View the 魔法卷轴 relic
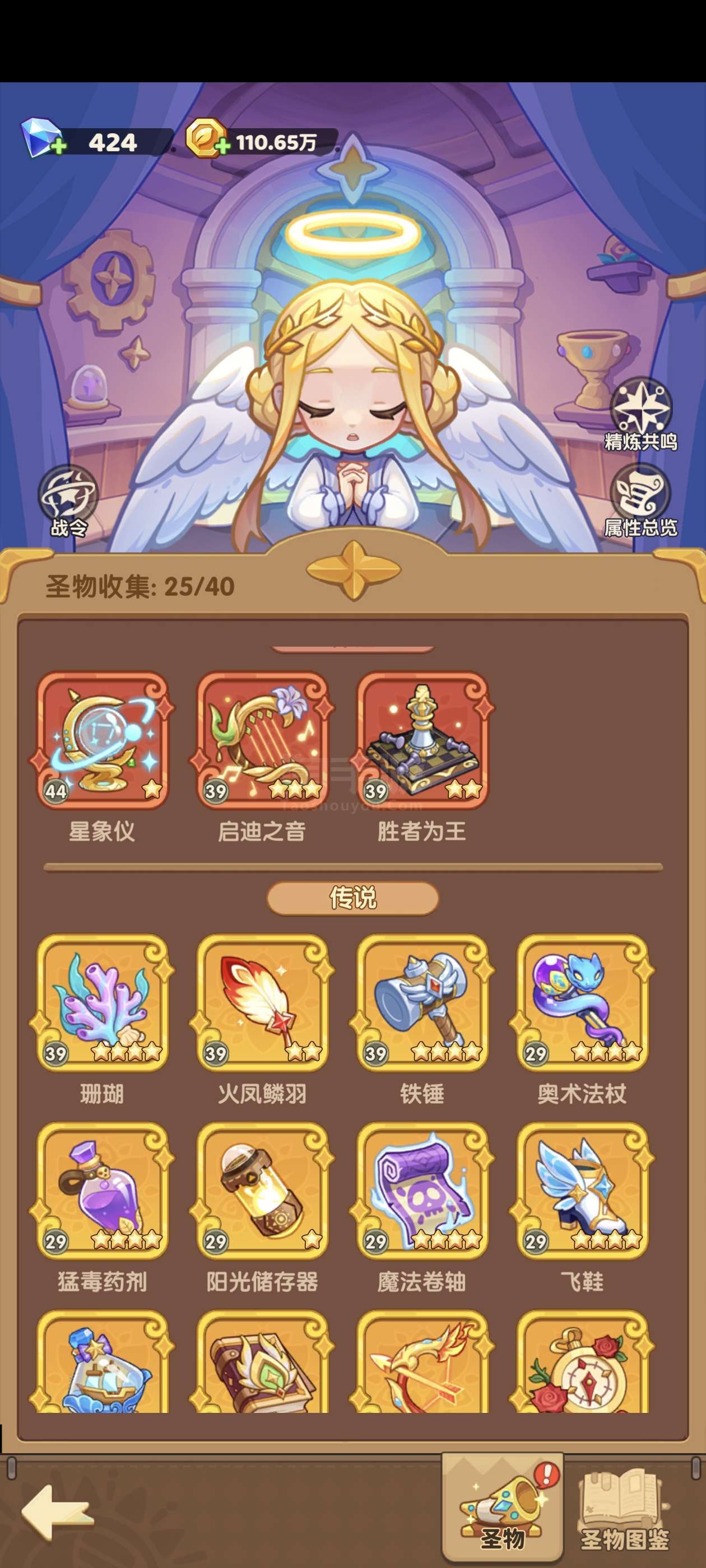The image size is (706, 1568). click(x=422, y=1191)
